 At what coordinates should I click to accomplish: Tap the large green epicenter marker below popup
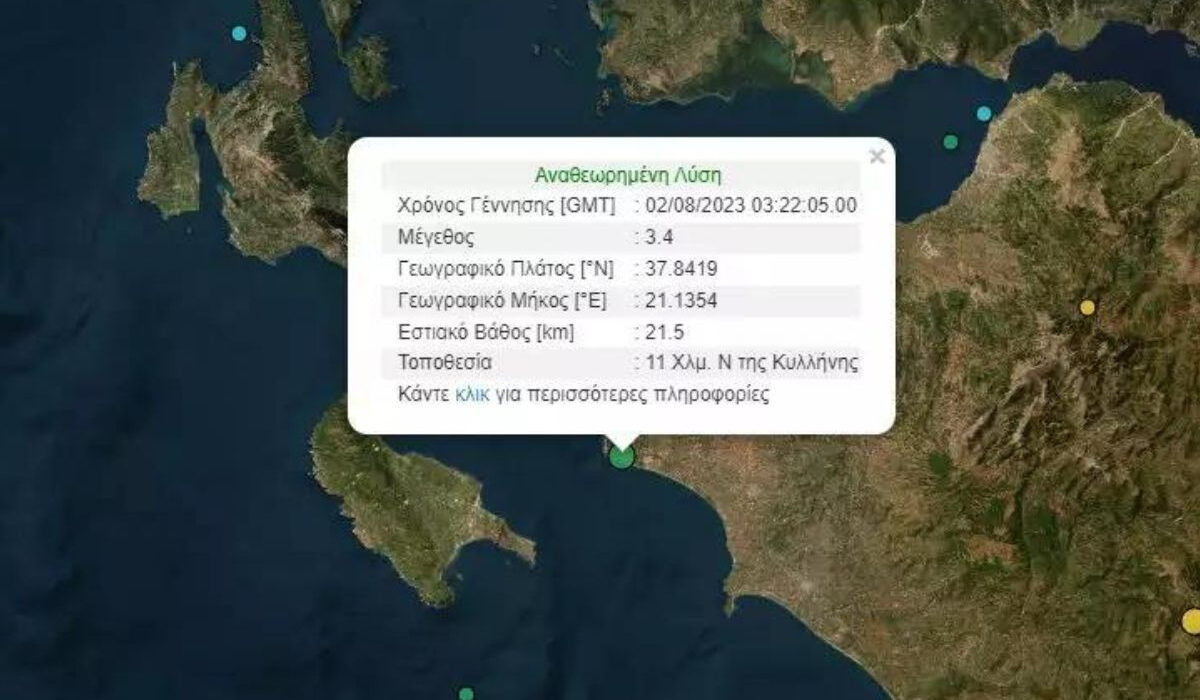(x=622, y=457)
